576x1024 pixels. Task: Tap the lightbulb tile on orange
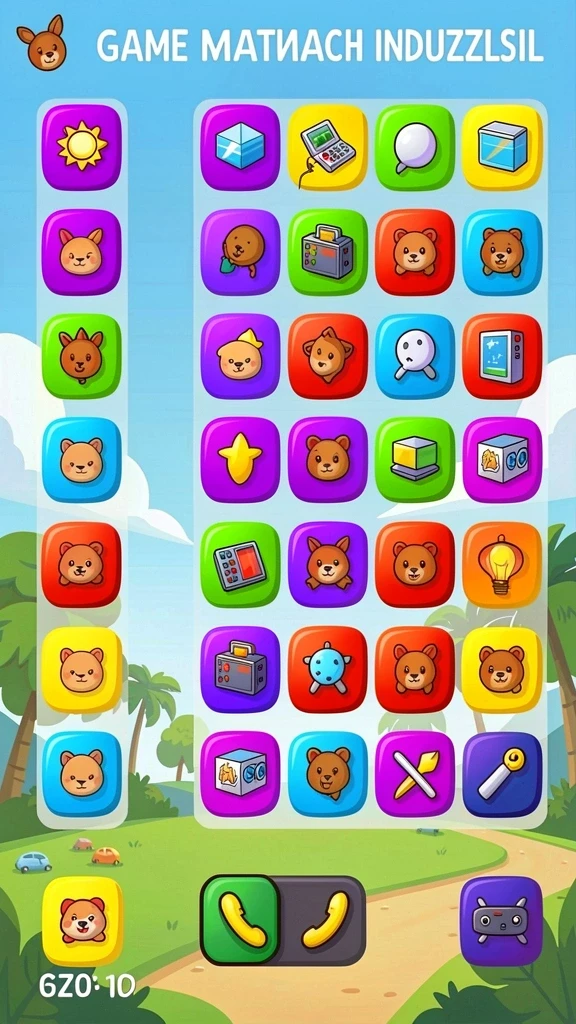[x=502, y=565]
